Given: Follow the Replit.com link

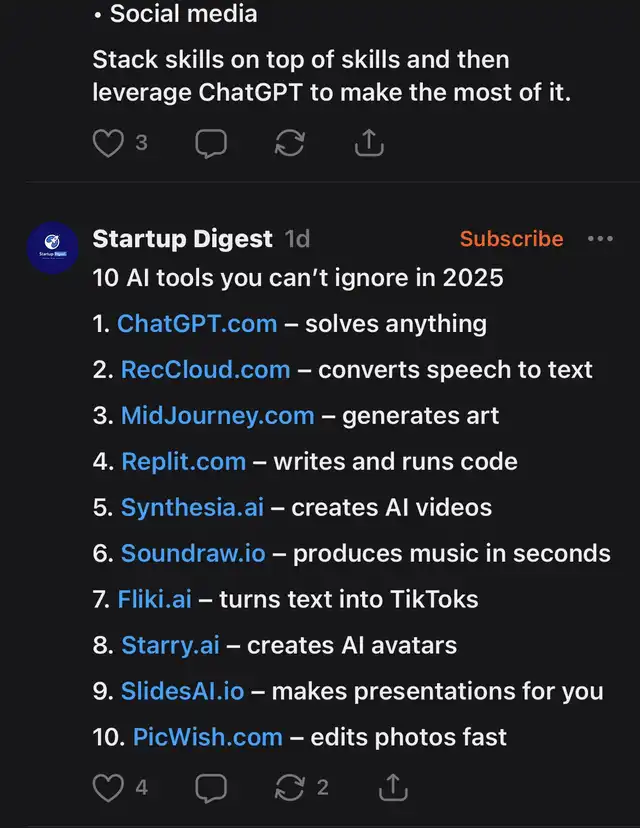Looking at the screenshot, I should pyautogui.click(x=184, y=462).
